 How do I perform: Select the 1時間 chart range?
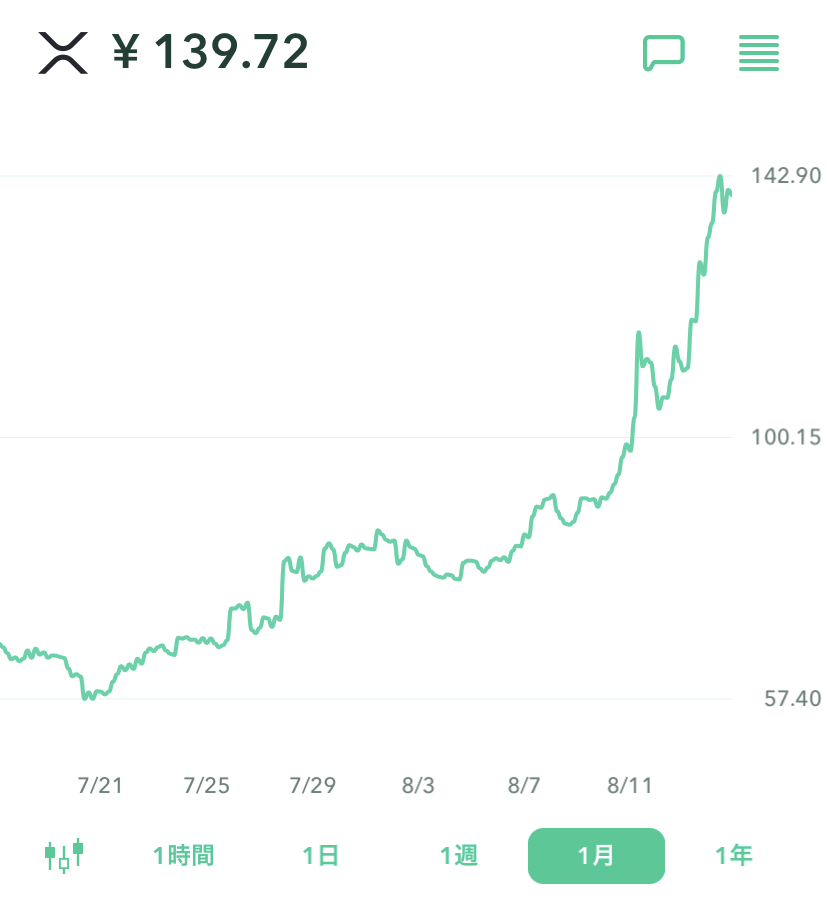click(183, 856)
